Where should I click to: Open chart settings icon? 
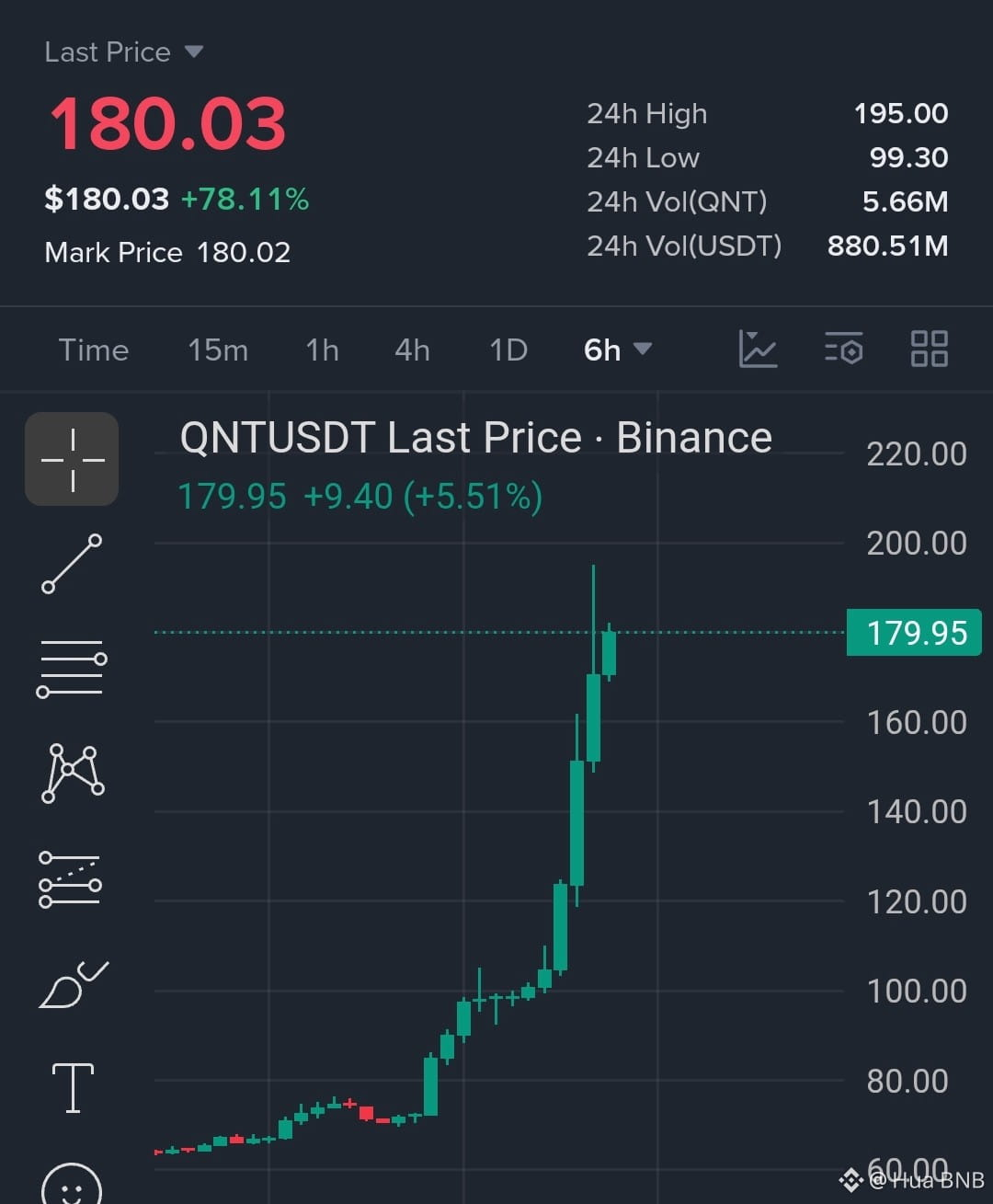843,350
